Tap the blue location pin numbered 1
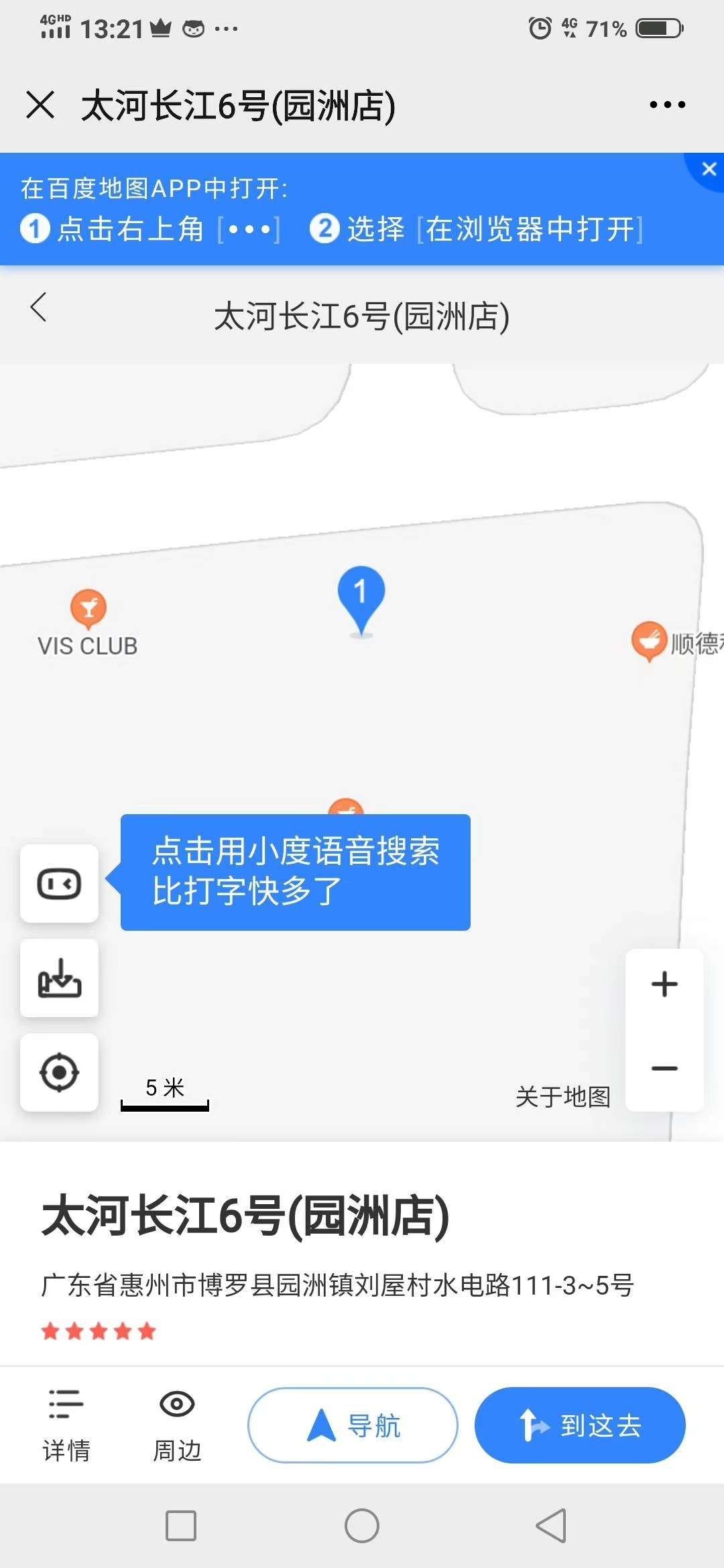This screenshot has width=724, height=1568. click(x=361, y=594)
